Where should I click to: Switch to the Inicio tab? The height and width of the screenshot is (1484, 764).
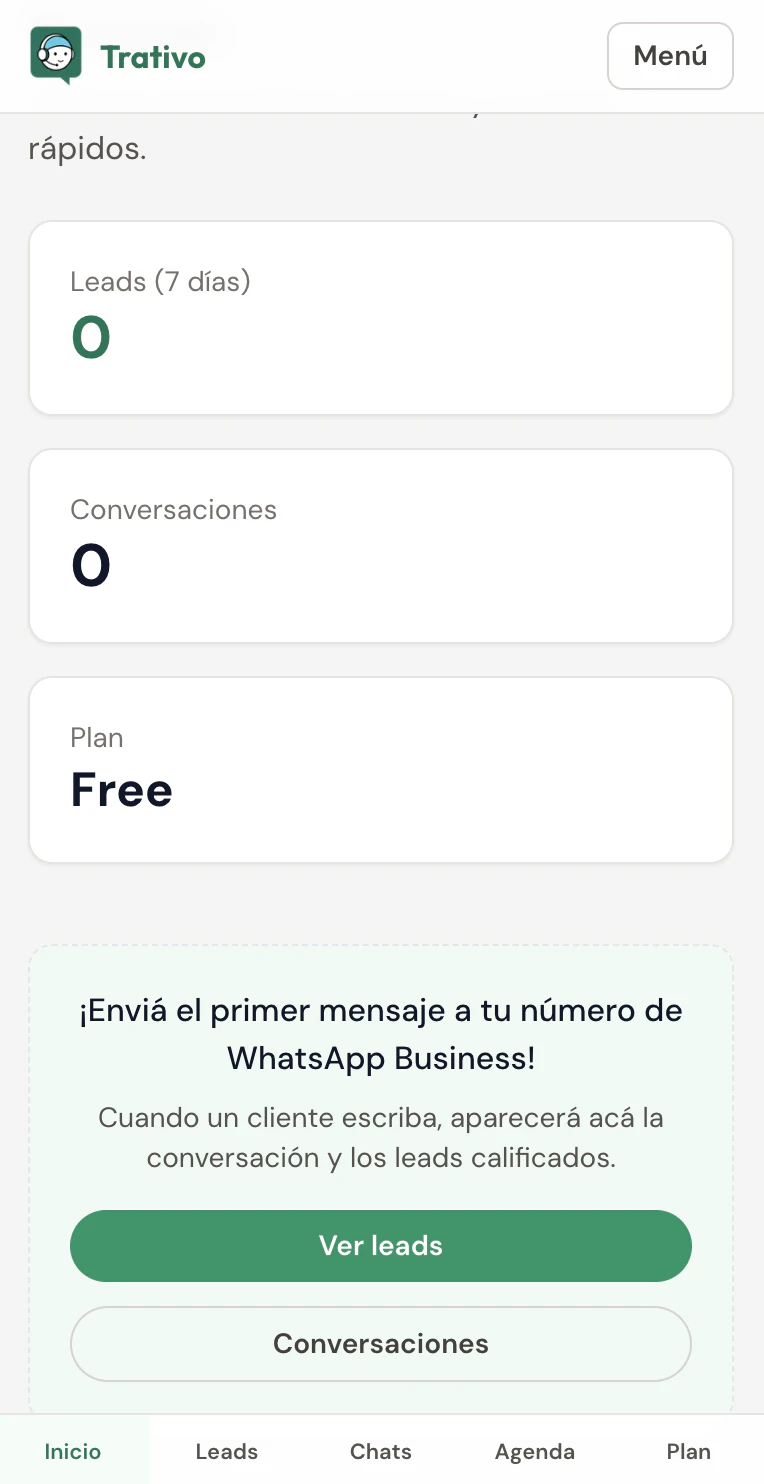coord(73,1451)
